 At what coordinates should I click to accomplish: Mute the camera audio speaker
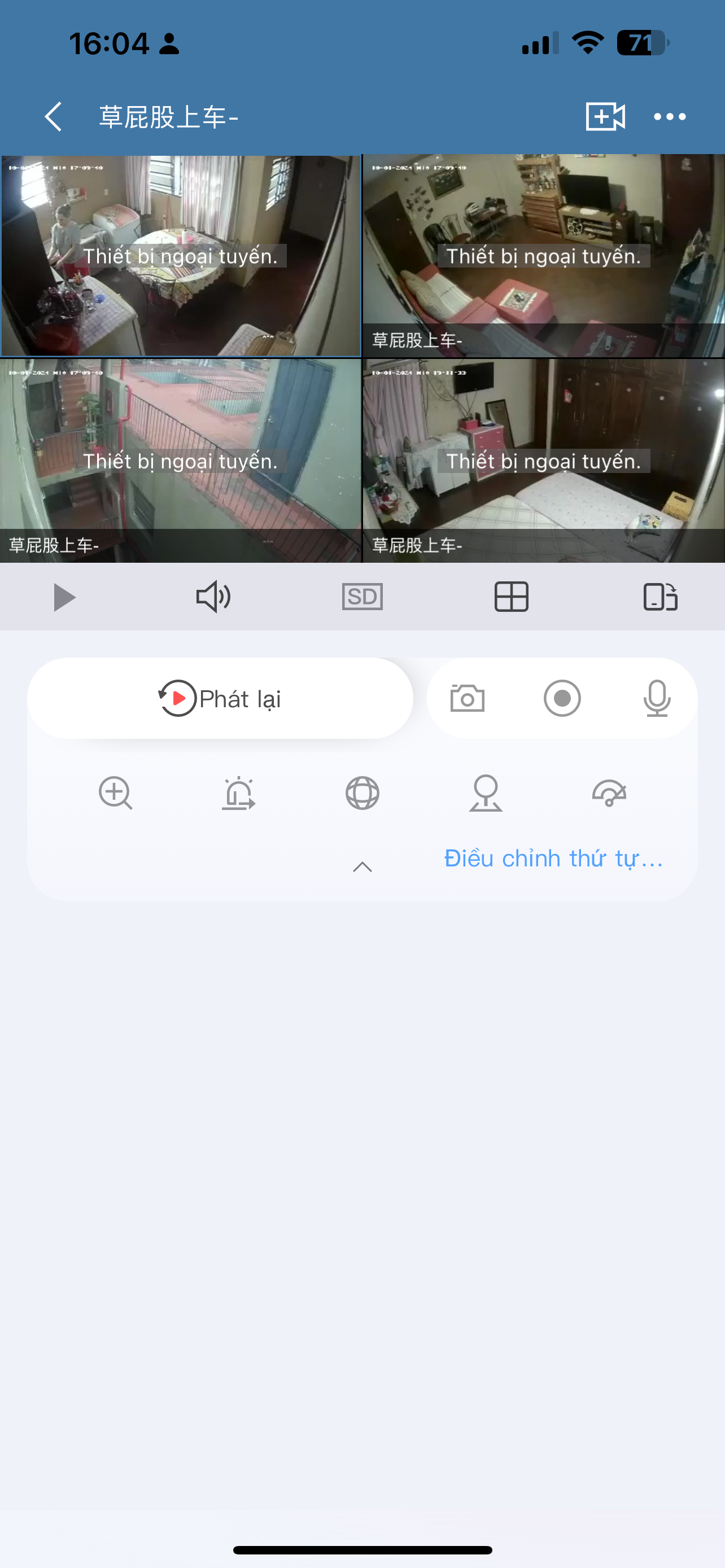[x=213, y=597]
